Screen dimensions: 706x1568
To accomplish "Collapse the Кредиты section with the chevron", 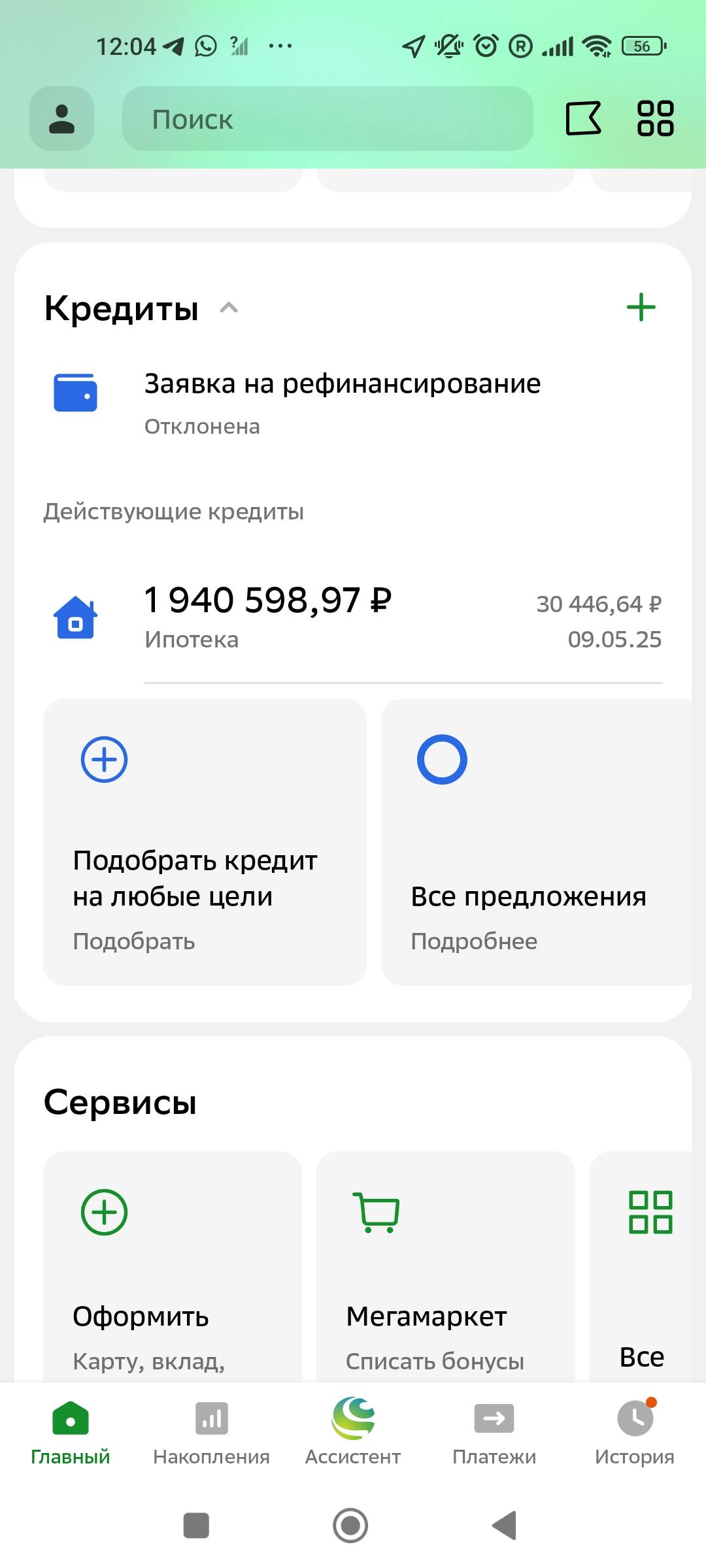I will [228, 308].
